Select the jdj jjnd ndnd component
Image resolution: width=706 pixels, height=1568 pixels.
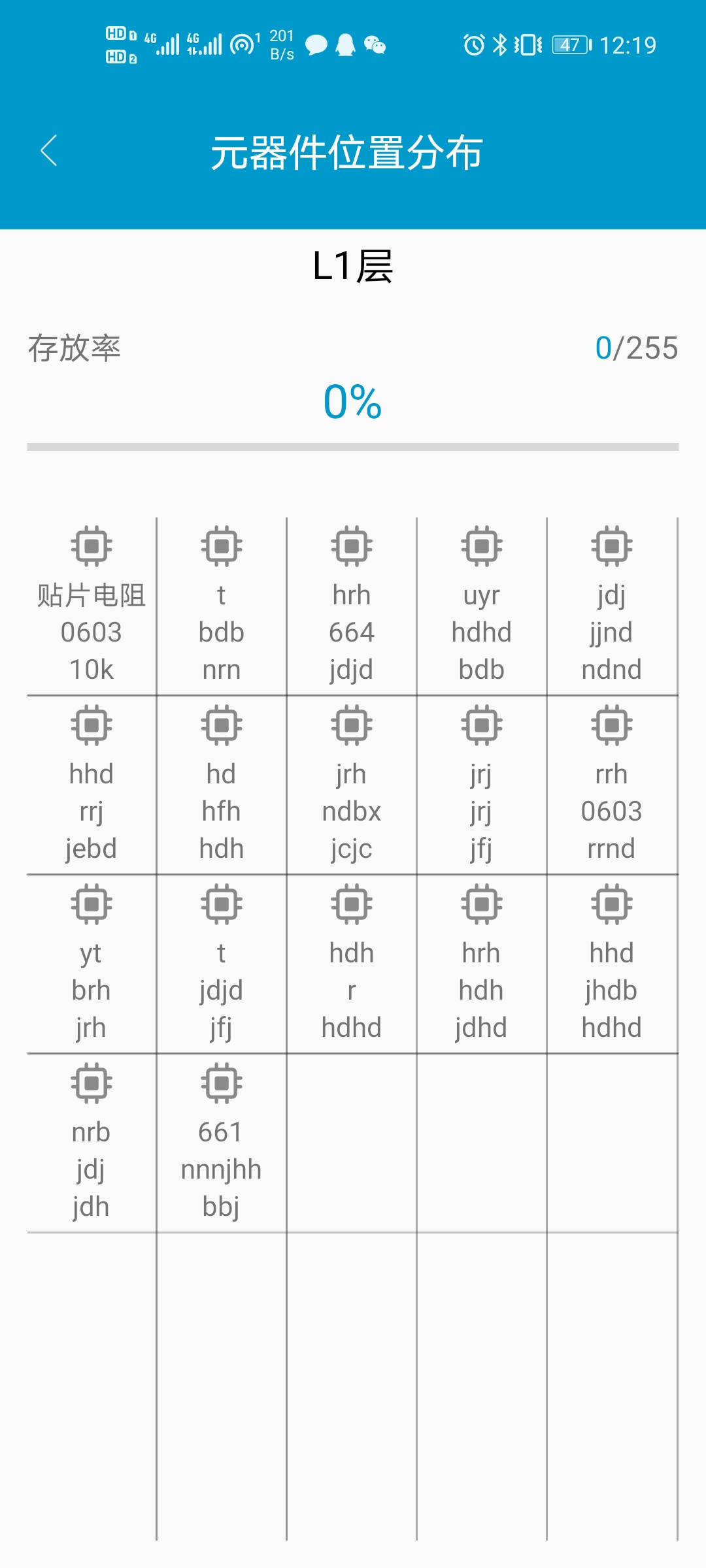click(612, 606)
